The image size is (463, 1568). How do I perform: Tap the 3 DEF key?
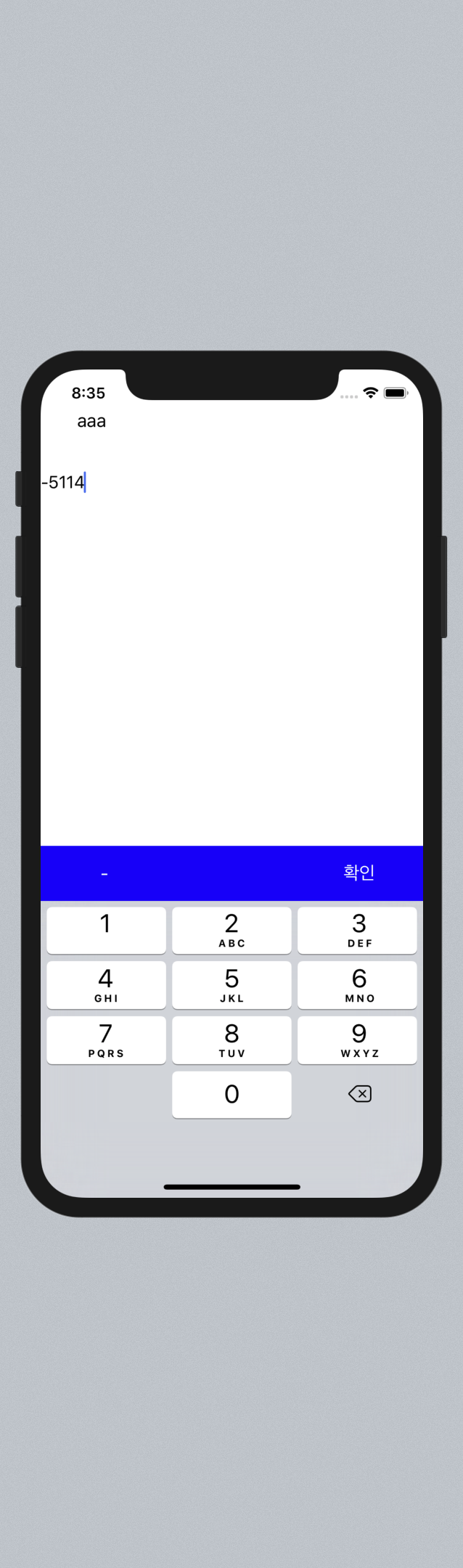pyautogui.click(x=357, y=930)
